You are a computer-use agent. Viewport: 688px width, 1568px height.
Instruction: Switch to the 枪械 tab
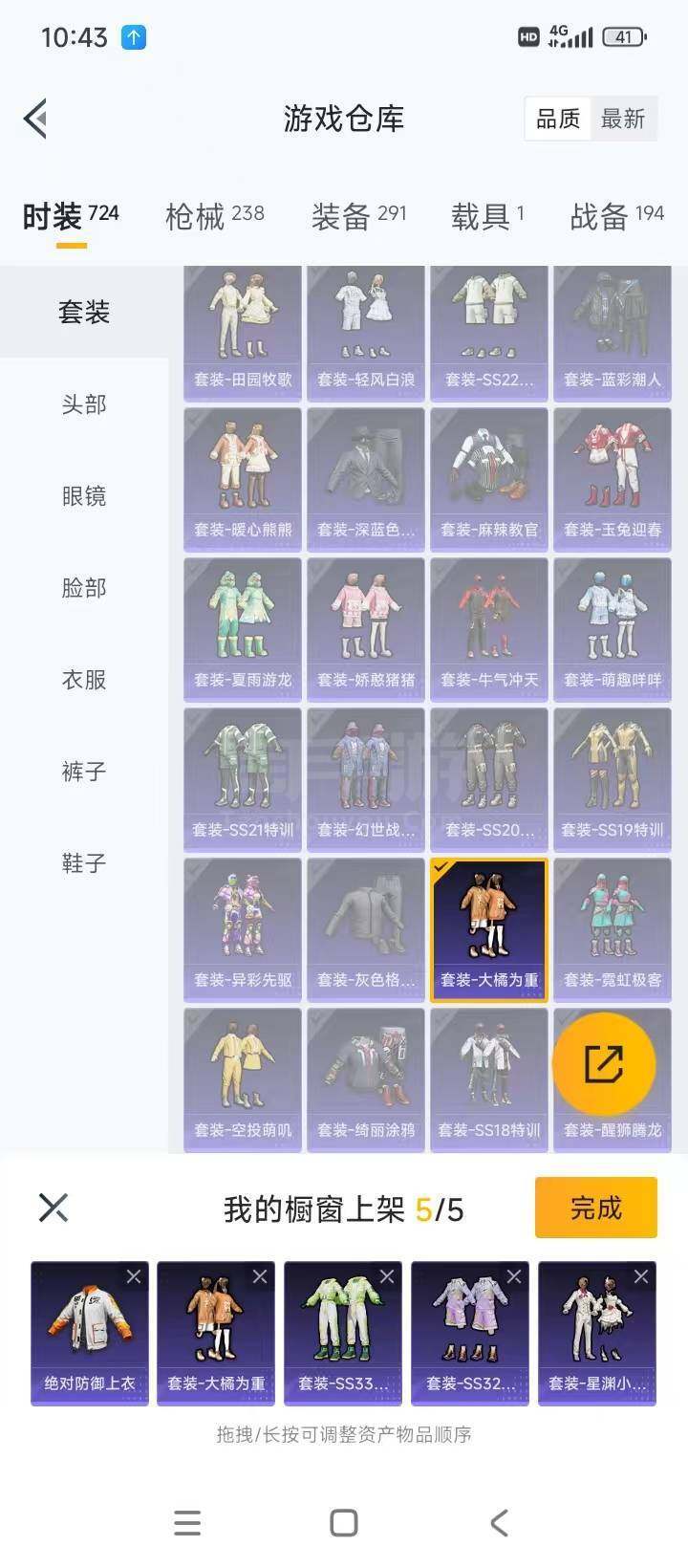click(x=214, y=215)
